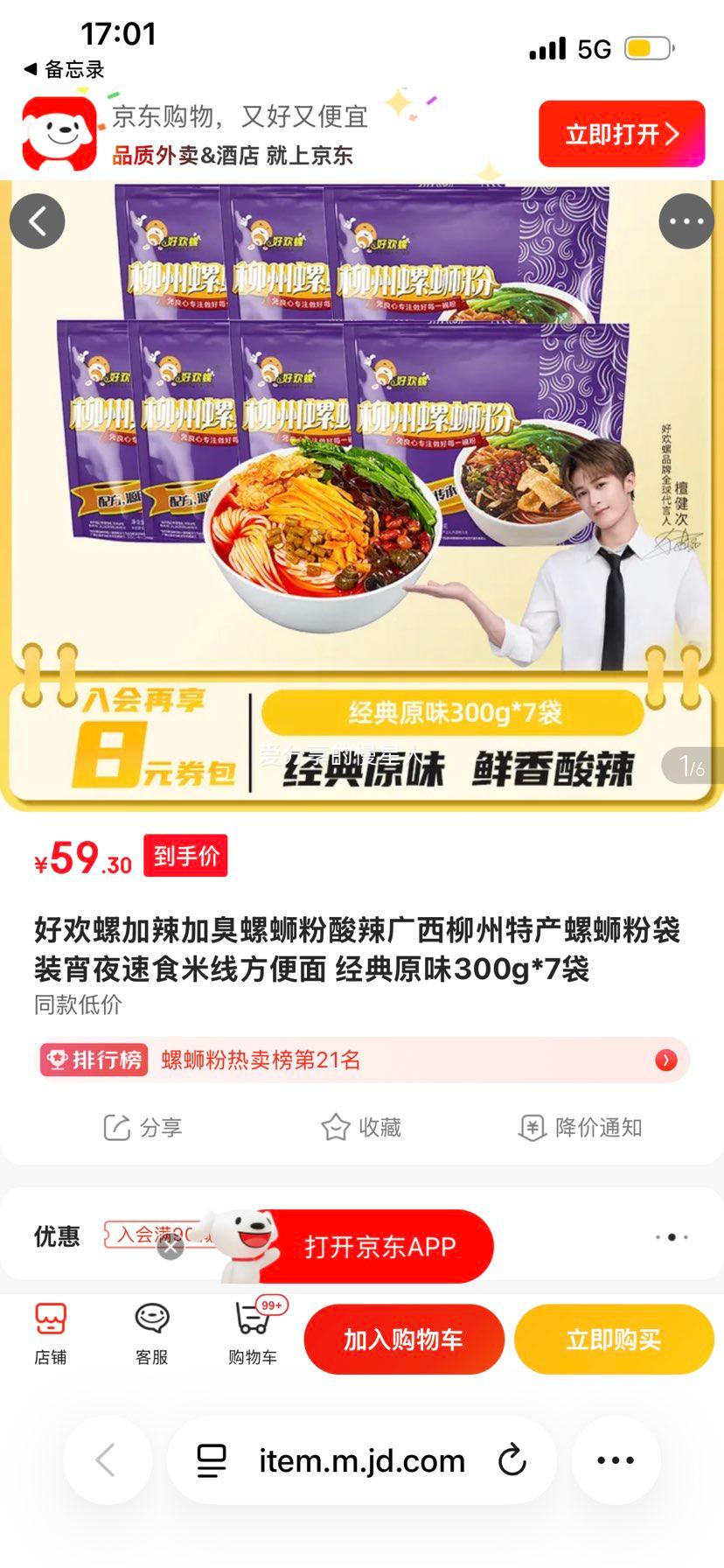
Task: Tap 立即购买 to buy now
Action: 614,1338
